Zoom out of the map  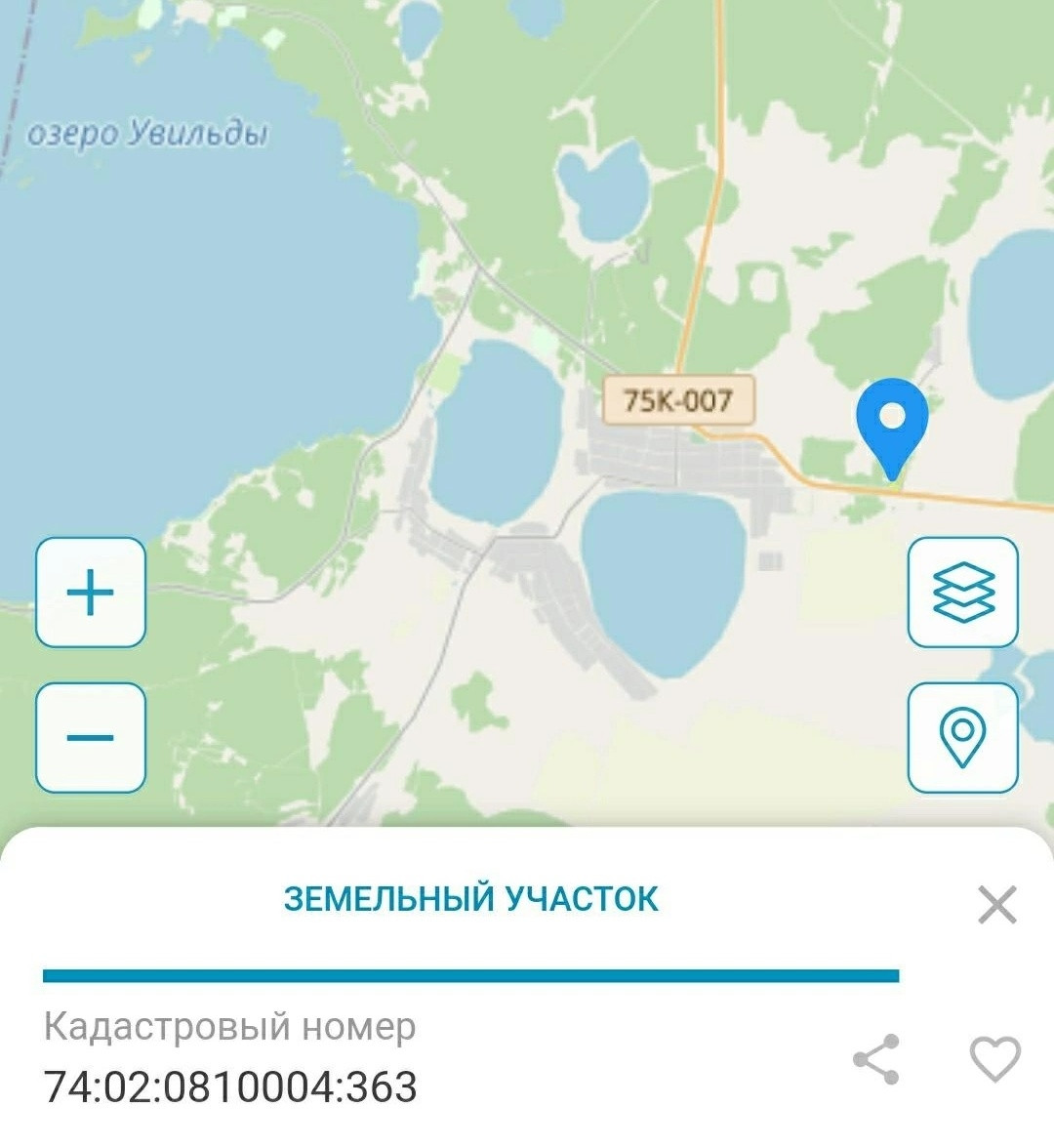click(x=91, y=737)
